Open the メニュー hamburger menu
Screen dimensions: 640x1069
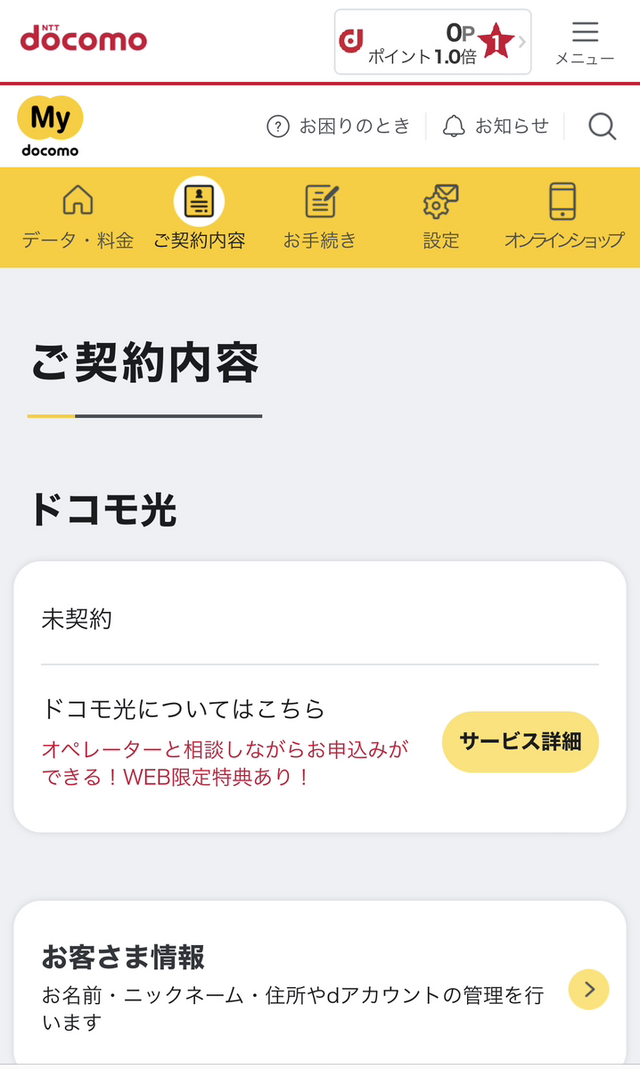click(585, 42)
